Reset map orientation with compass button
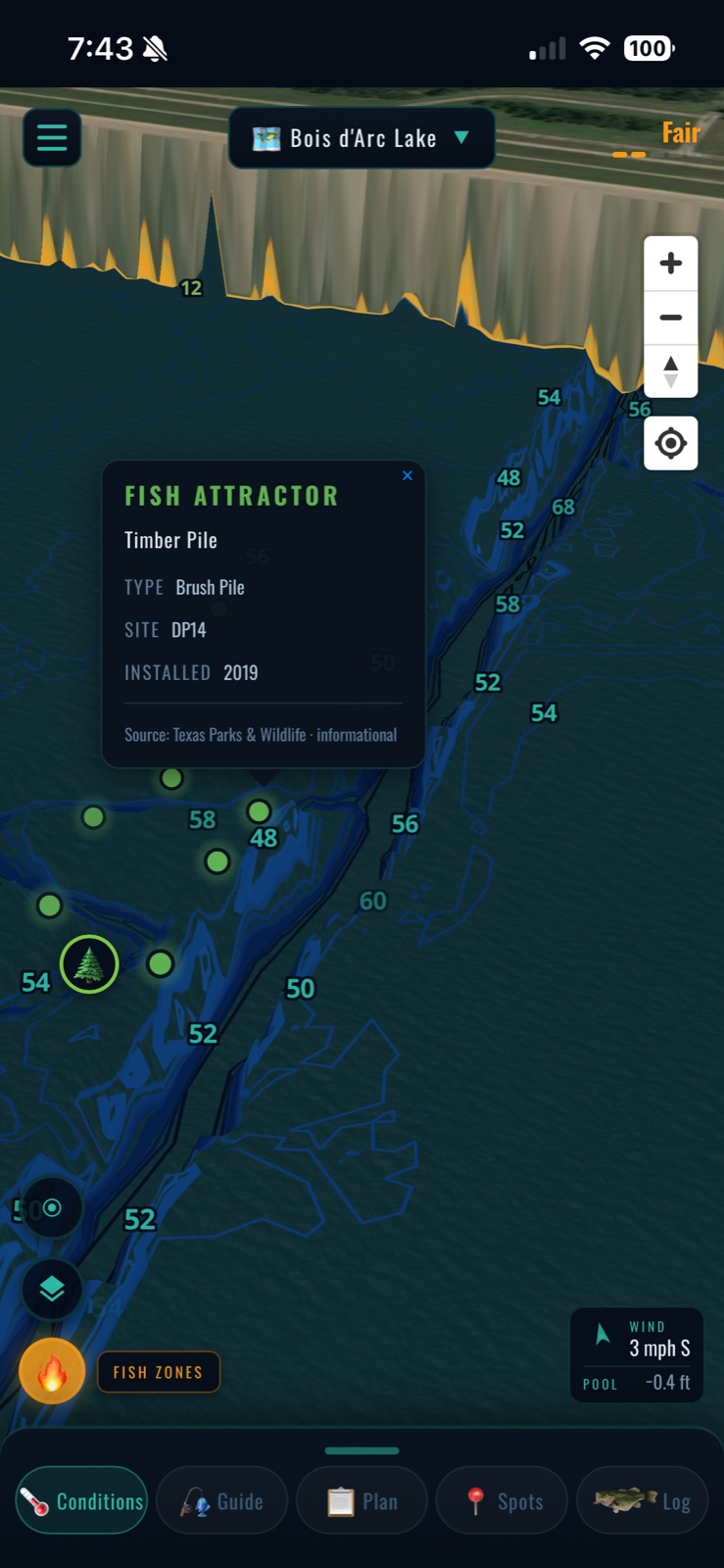724x1568 pixels. [x=671, y=371]
